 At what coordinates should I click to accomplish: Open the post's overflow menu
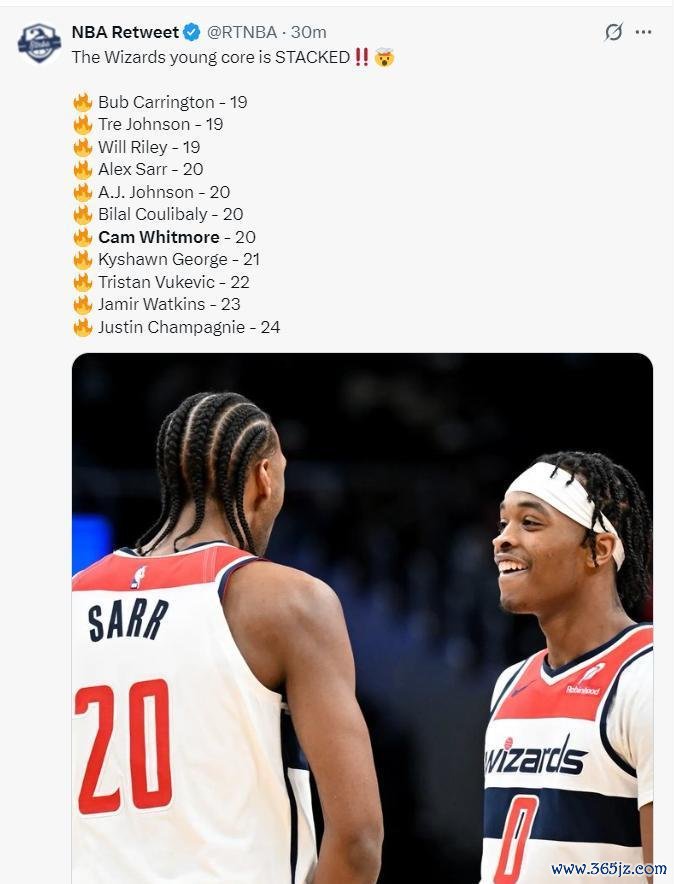click(x=643, y=32)
